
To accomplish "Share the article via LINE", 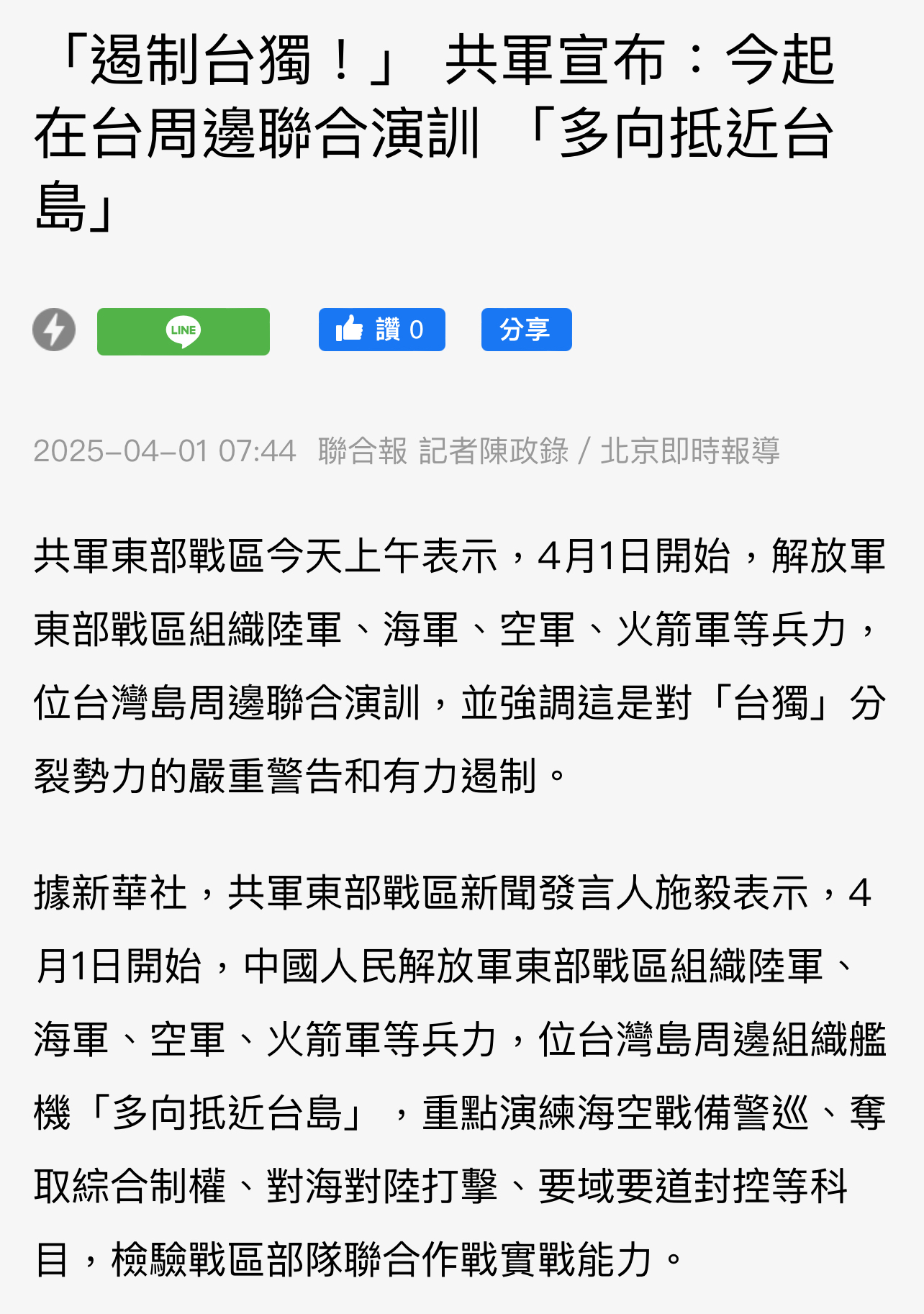I will [184, 331].
